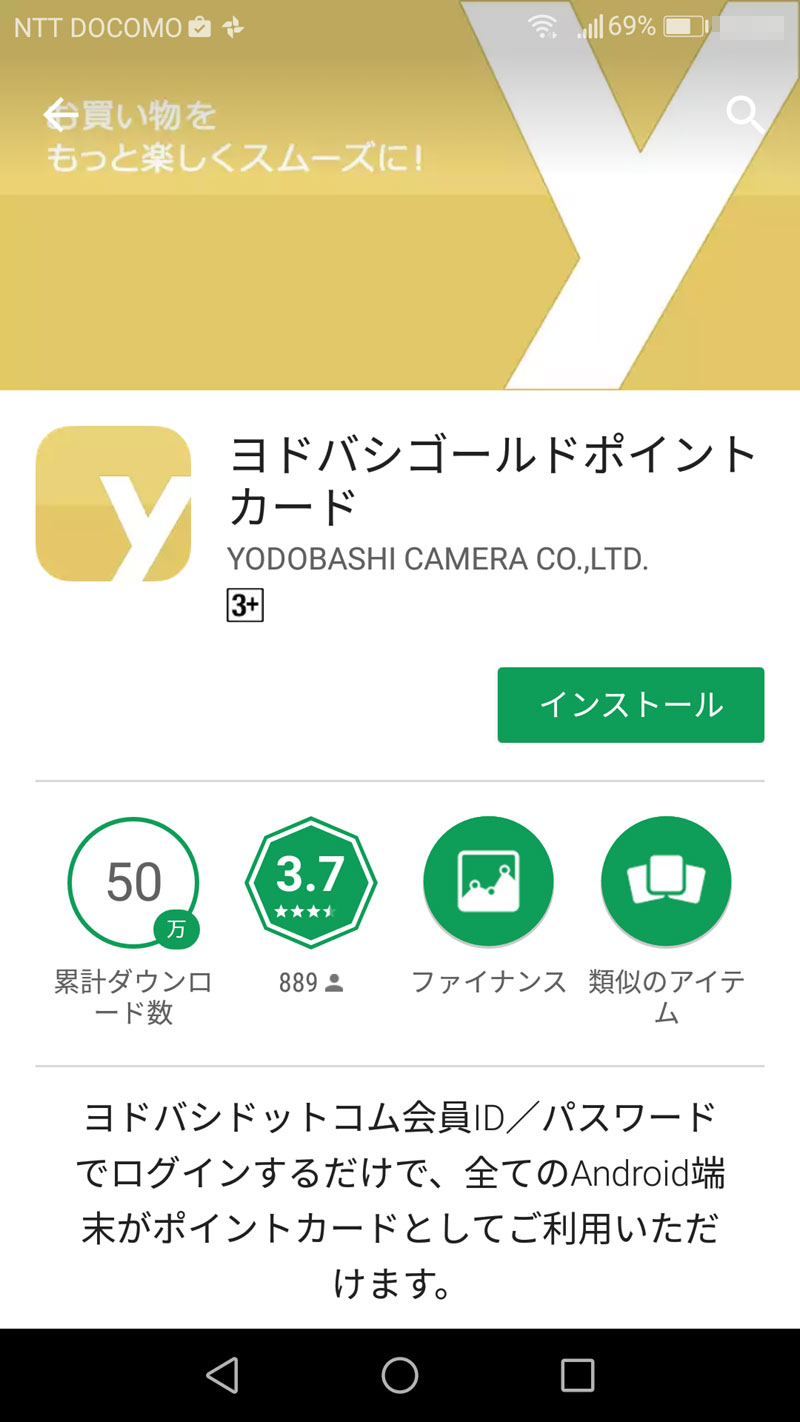Go back using the top-left arrow
This screenshot has height=1422, width=800.
point(60,116)
